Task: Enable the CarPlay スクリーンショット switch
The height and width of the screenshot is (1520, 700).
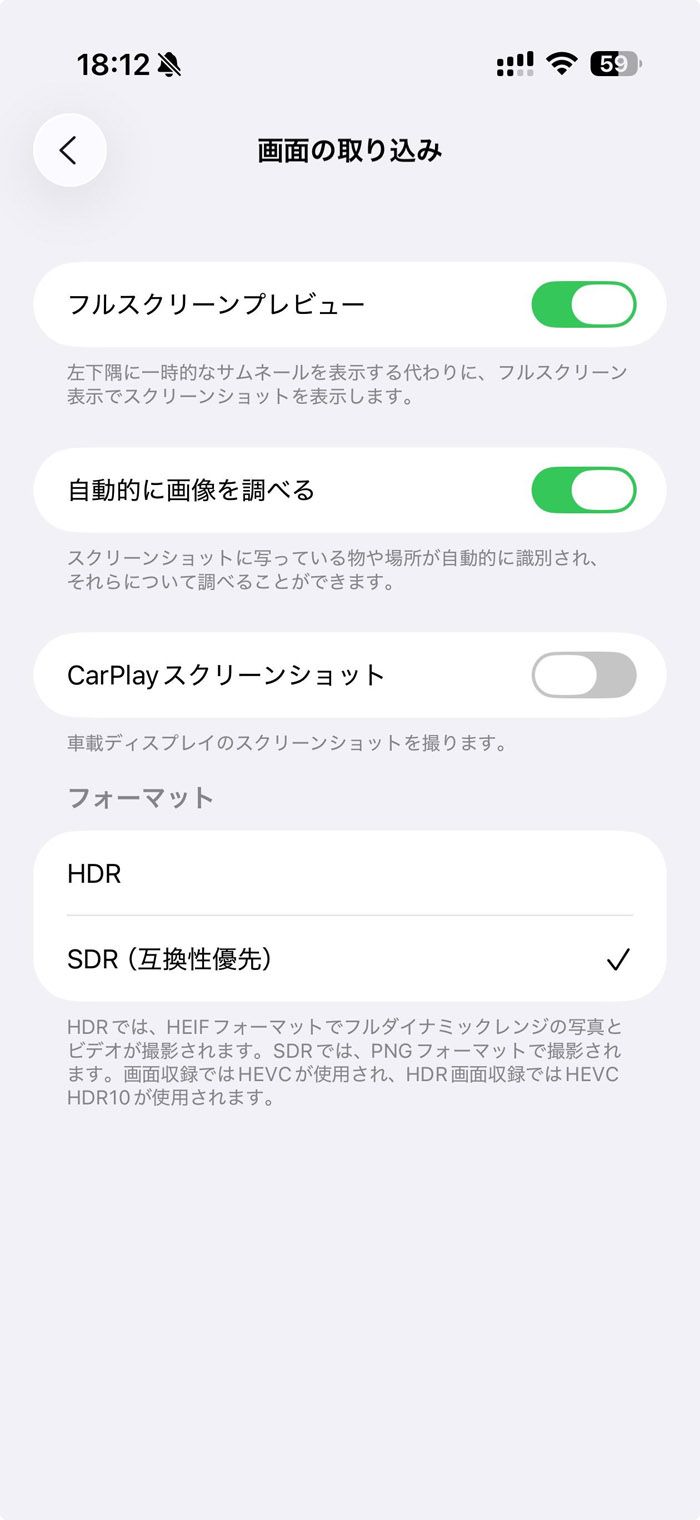Action: coord(583,675)
